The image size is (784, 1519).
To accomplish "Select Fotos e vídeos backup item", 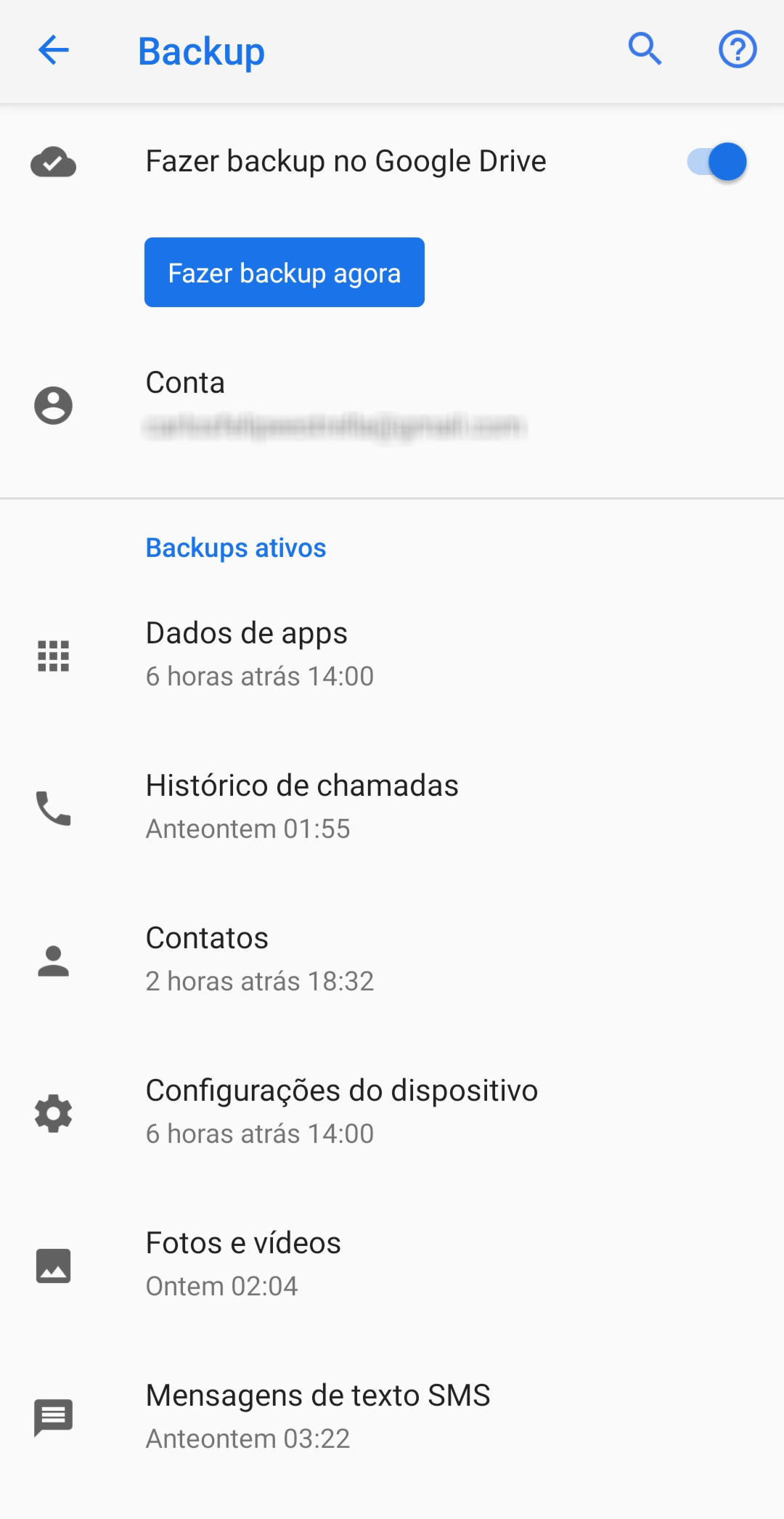I will (392, 1264).
